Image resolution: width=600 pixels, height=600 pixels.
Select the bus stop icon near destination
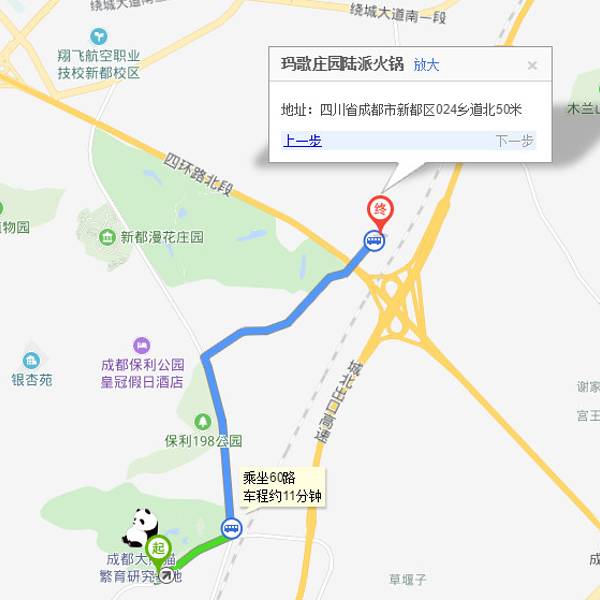click(373, 240)
